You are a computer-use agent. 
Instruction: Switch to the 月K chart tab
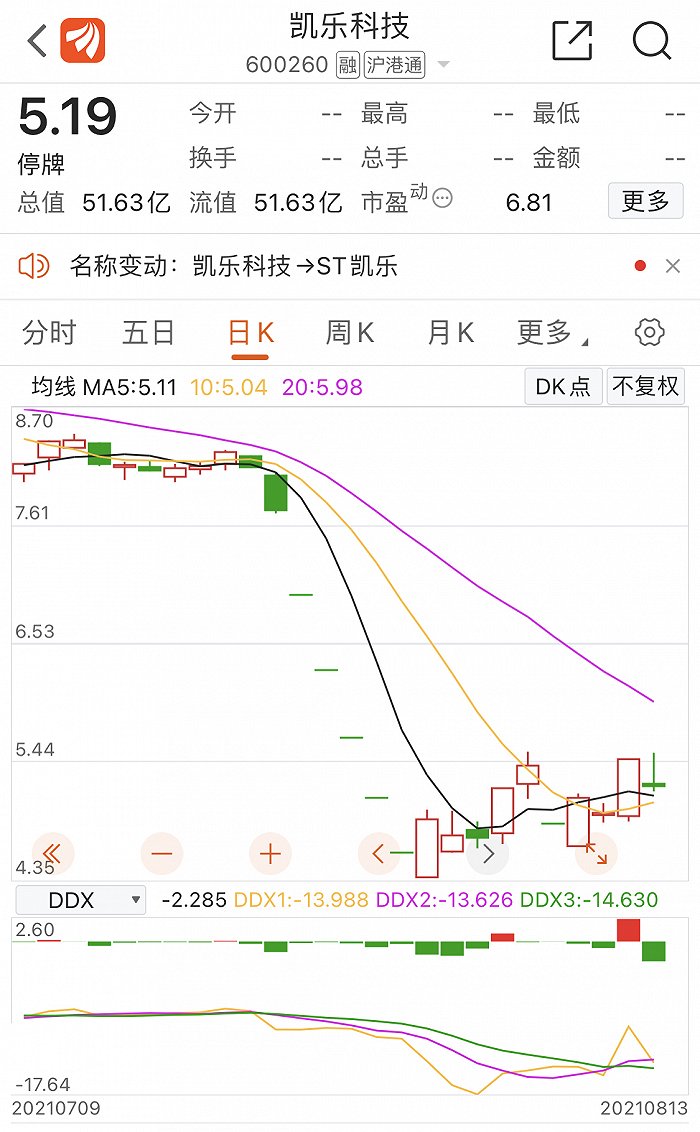click(x=451, y=333)
